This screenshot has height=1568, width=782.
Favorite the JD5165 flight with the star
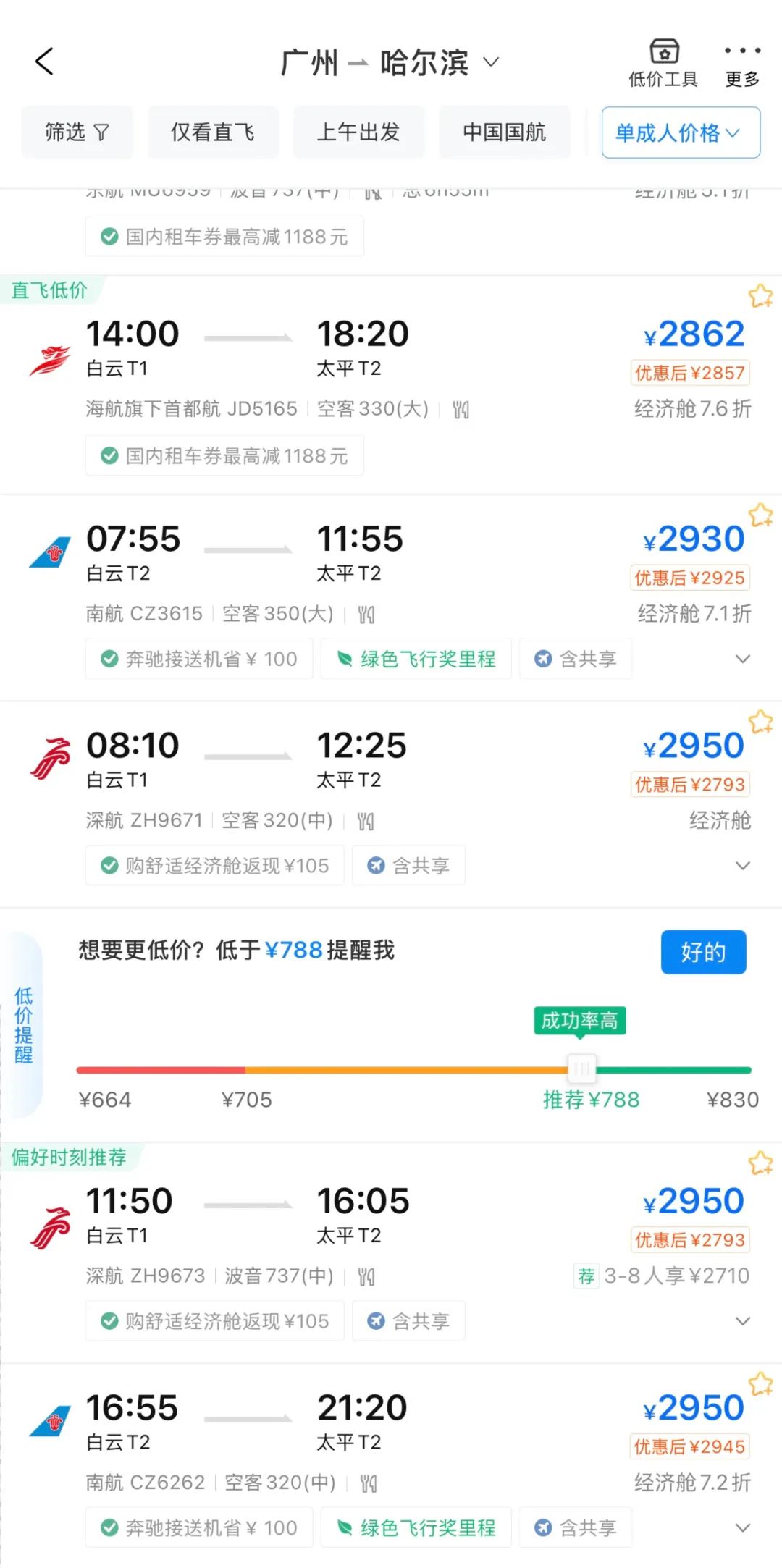(x=760, y=295)
